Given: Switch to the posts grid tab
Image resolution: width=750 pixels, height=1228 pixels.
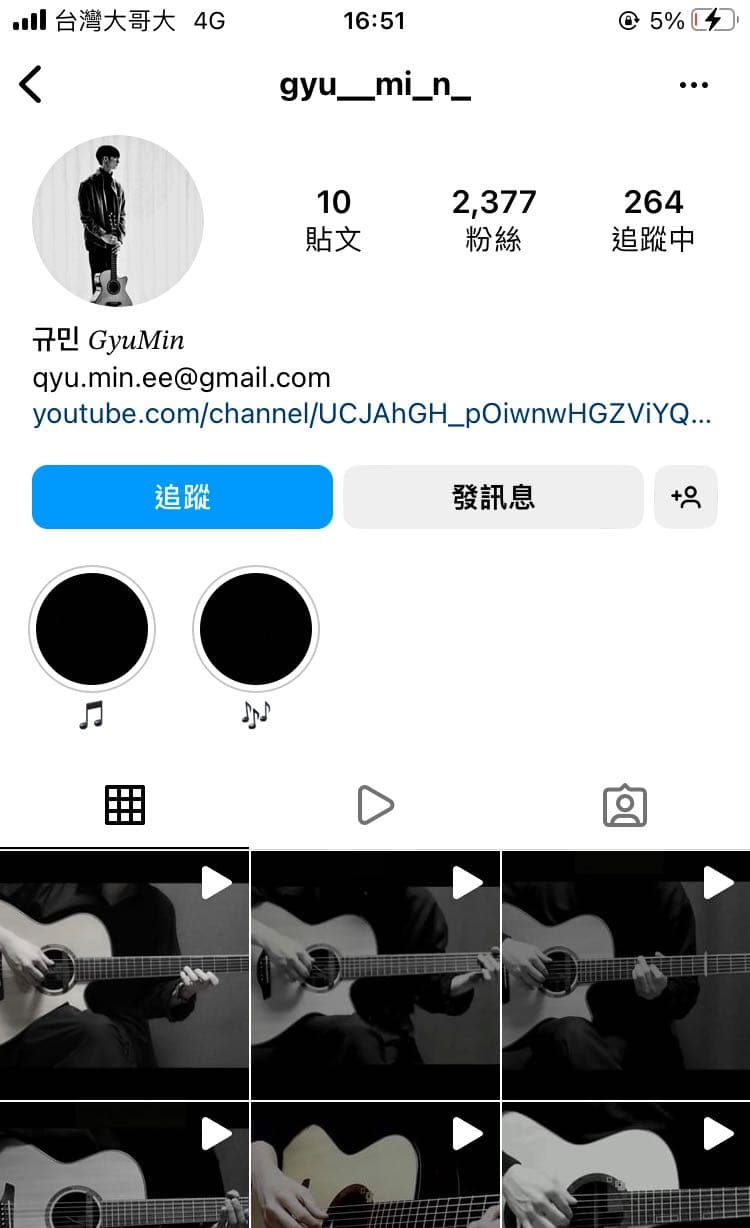Looking at the screenshot, I should pyautogui.click(x=125, y=805).
